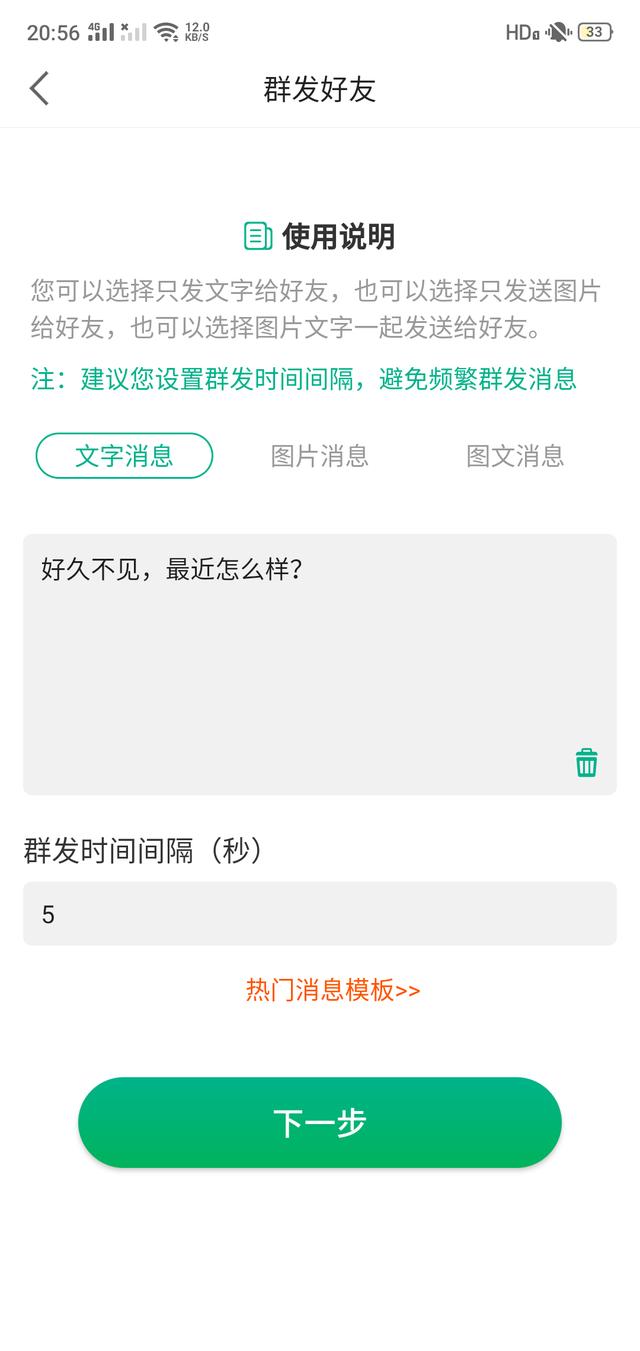This screenshot has width=640, height=1351.
Task: Edit the 群发时间间隔 seconds field
Action: point(320,914)
